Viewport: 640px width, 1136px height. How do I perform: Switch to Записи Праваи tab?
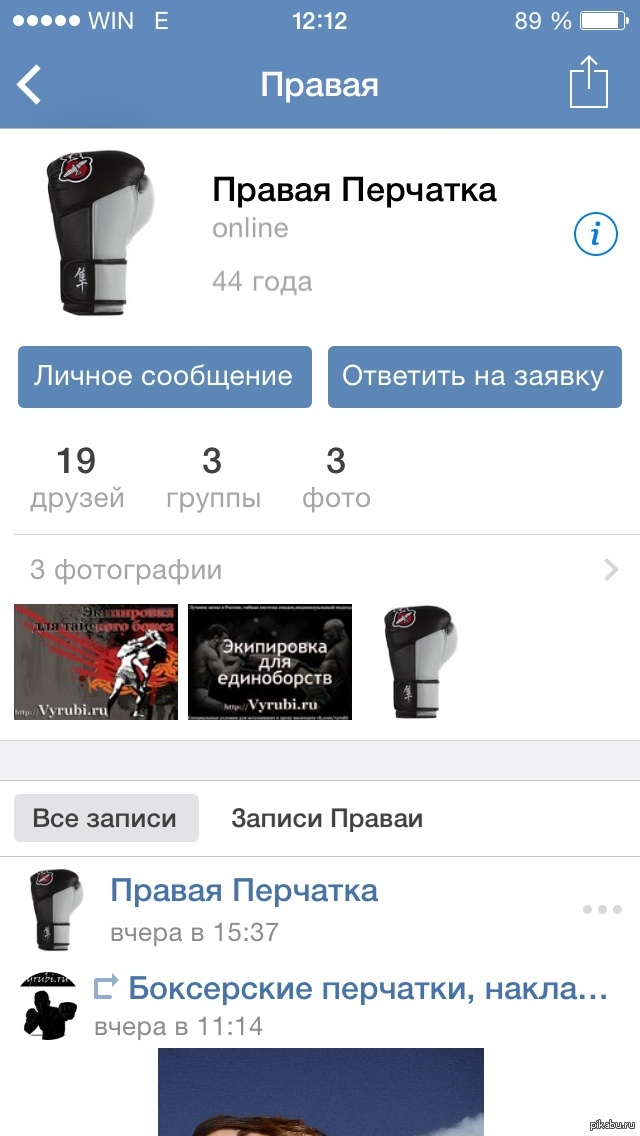(x=327, y=818)
